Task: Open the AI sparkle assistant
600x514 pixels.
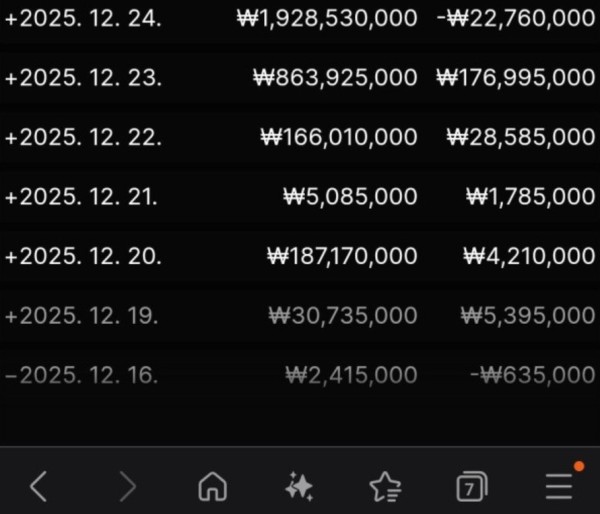Action: click(299, 486)
